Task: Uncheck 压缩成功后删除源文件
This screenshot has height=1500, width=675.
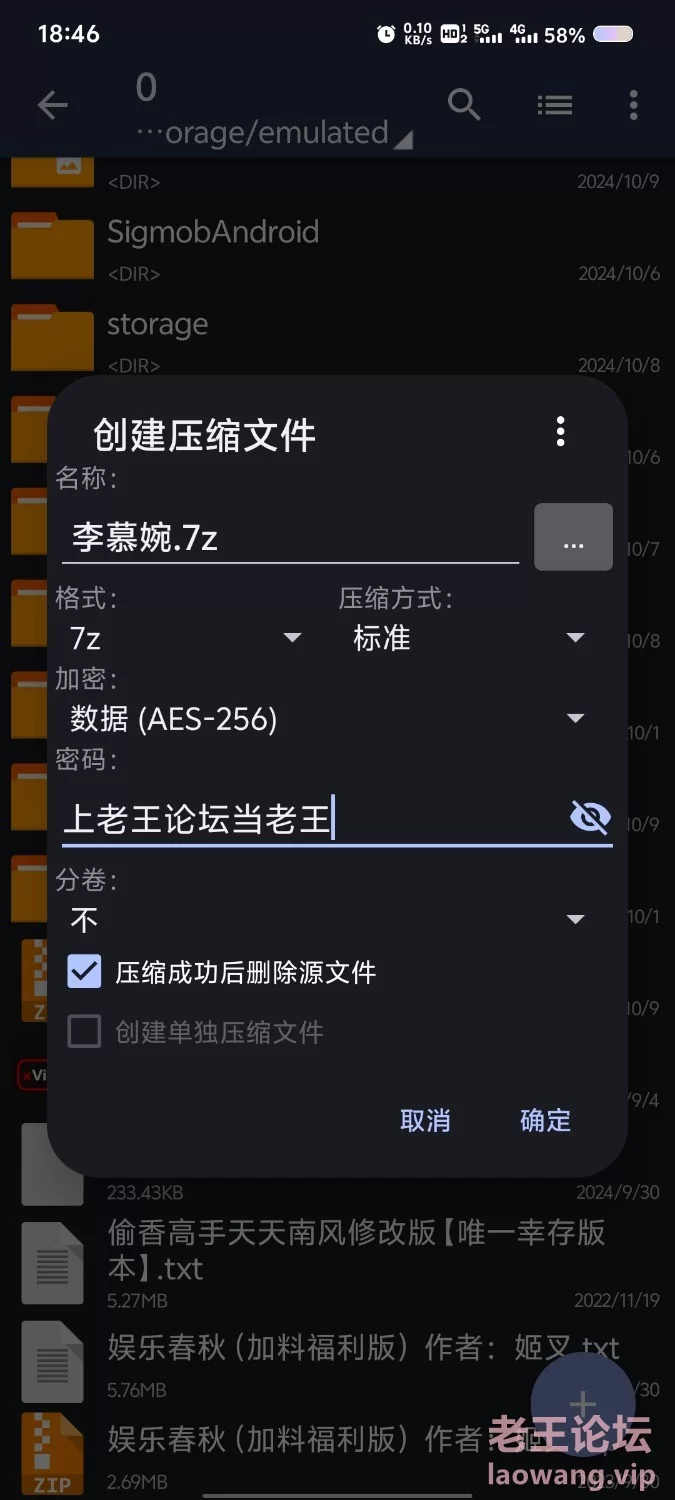Action: pyautogui.click(x=85, y=971)
